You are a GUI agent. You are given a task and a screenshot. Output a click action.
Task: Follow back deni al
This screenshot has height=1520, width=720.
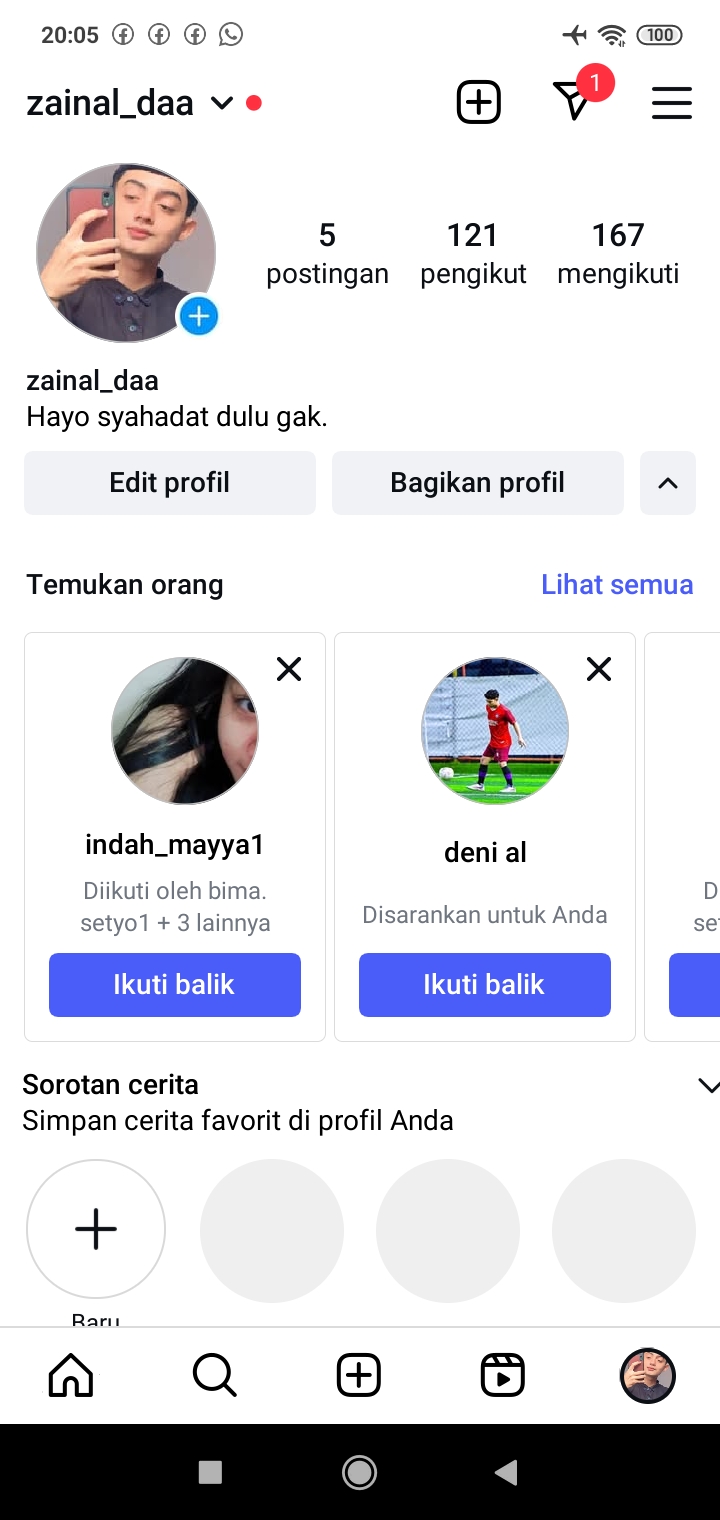[x=485, y=985]
